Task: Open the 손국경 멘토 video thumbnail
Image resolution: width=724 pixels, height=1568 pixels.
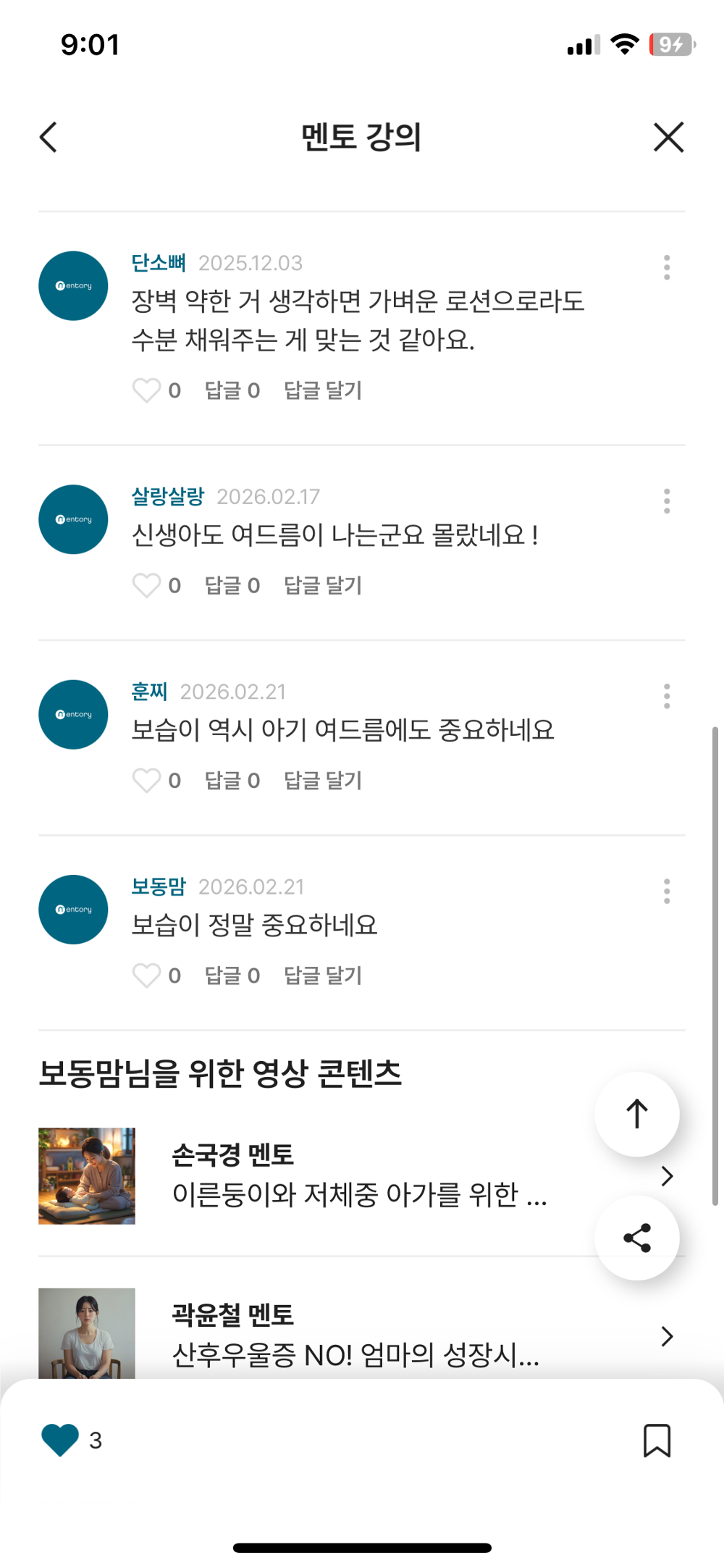Action: tap(87, 1176)
